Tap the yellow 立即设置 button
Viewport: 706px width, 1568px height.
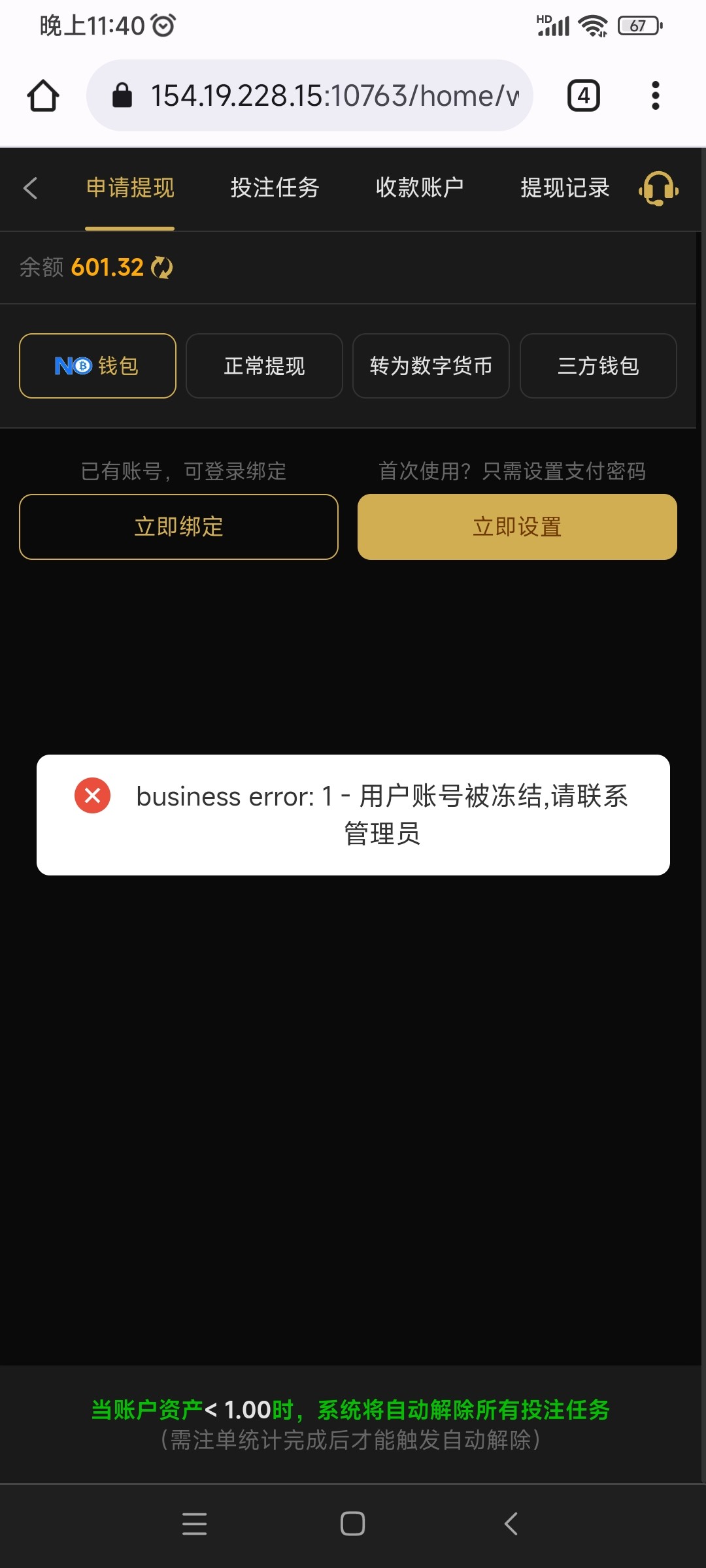click(x=517, y=527)
